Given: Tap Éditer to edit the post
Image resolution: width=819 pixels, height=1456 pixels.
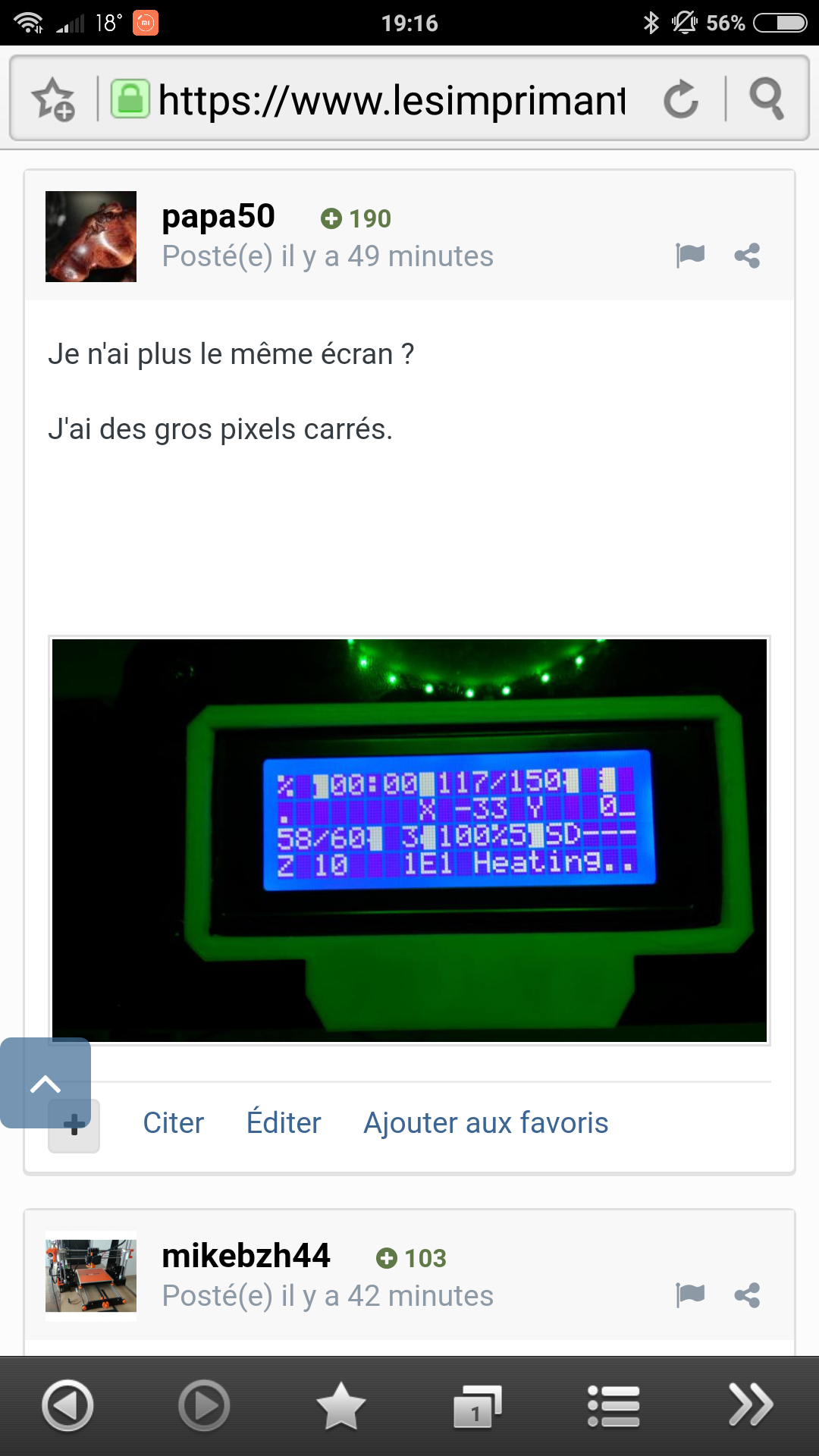Looking at the screenshot, I should click(284, 1123).
